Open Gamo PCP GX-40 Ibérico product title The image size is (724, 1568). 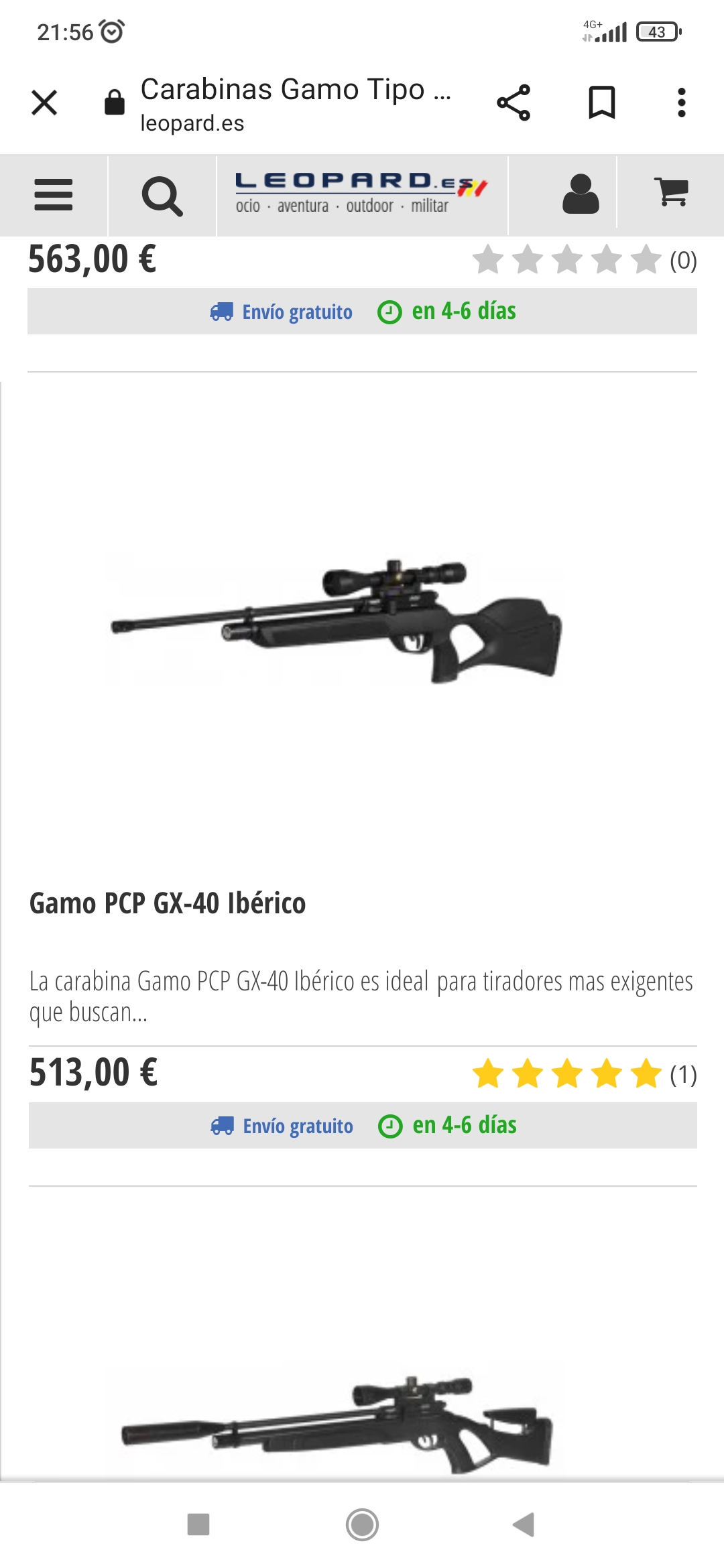point(168,903)
